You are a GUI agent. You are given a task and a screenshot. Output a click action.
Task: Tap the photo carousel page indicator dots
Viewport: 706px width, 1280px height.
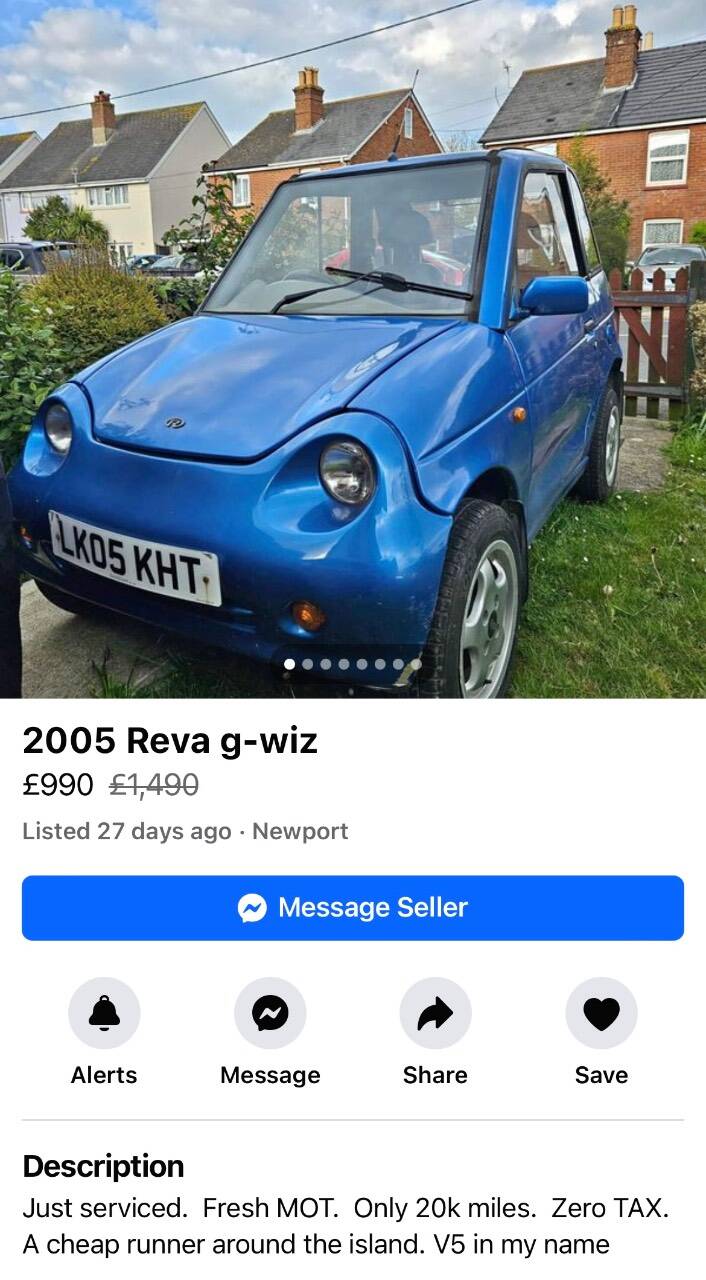(x=353, y=664)
